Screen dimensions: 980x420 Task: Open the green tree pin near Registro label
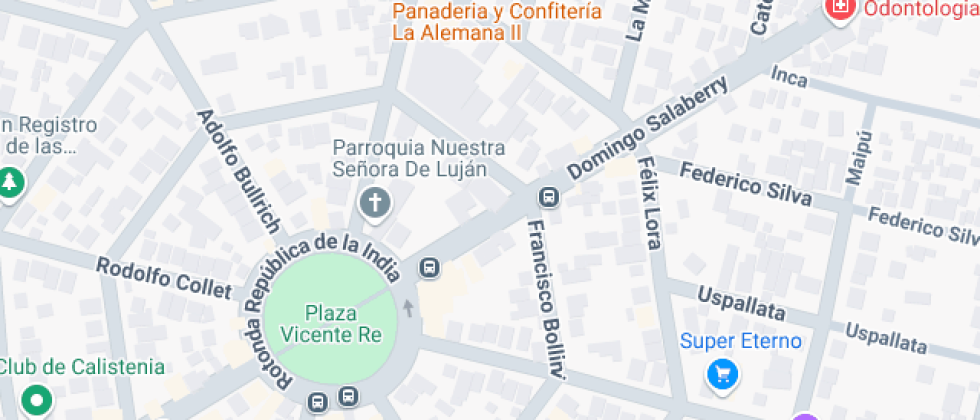(x=9, y=182)
